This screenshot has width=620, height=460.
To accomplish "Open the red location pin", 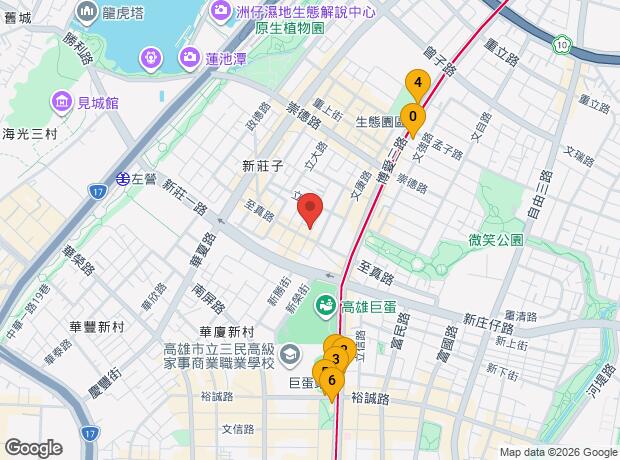I will click(310, 210).
